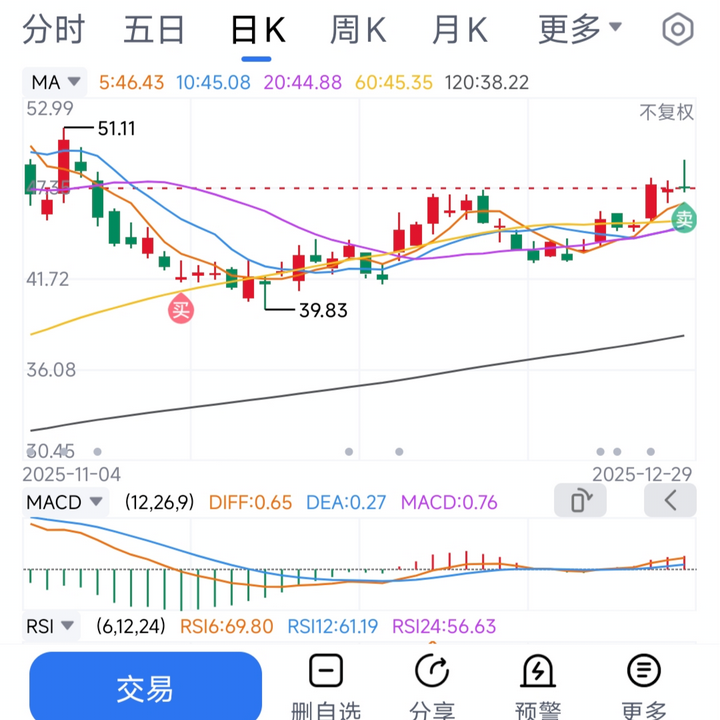The image size is (720, 720).
Task: Open the 月K chart tab
Action: click(x=460, y=30)
